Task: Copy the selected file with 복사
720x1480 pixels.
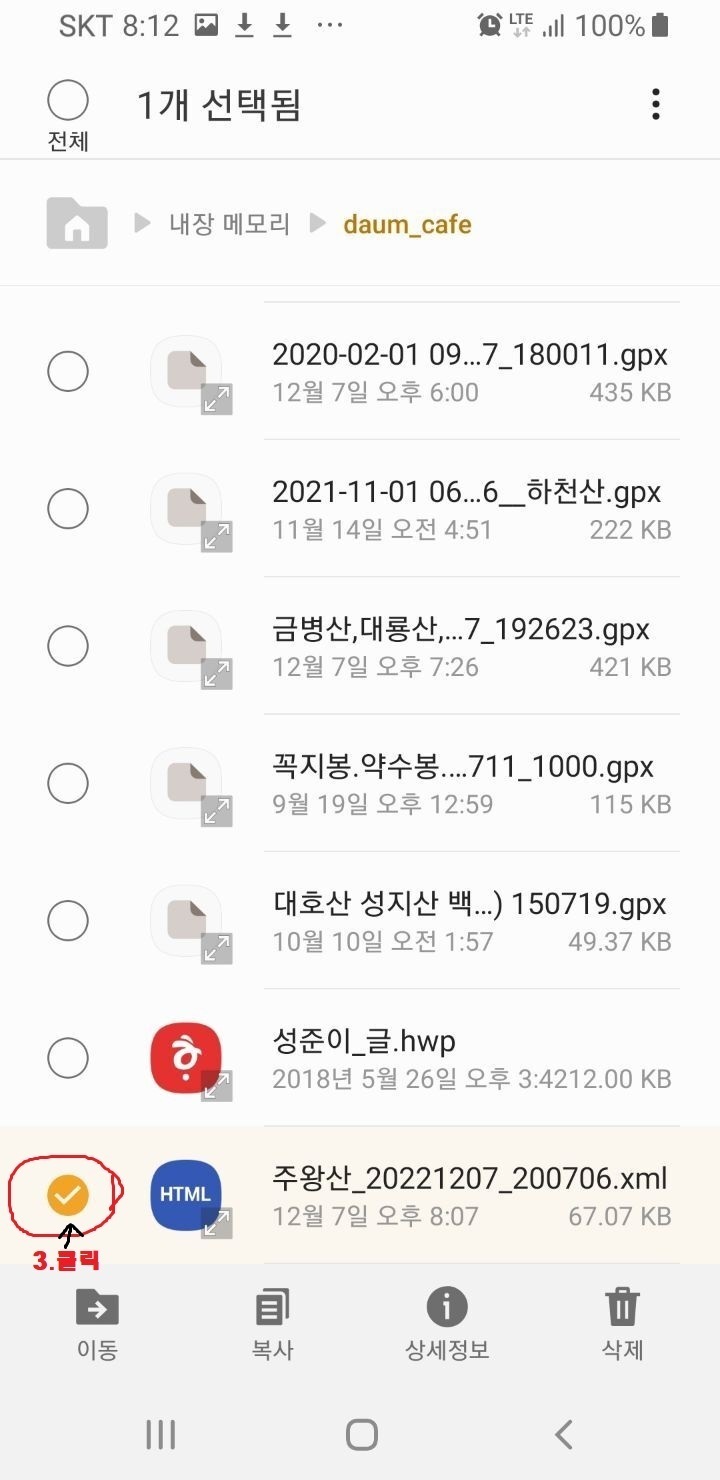Action: 272,1323
